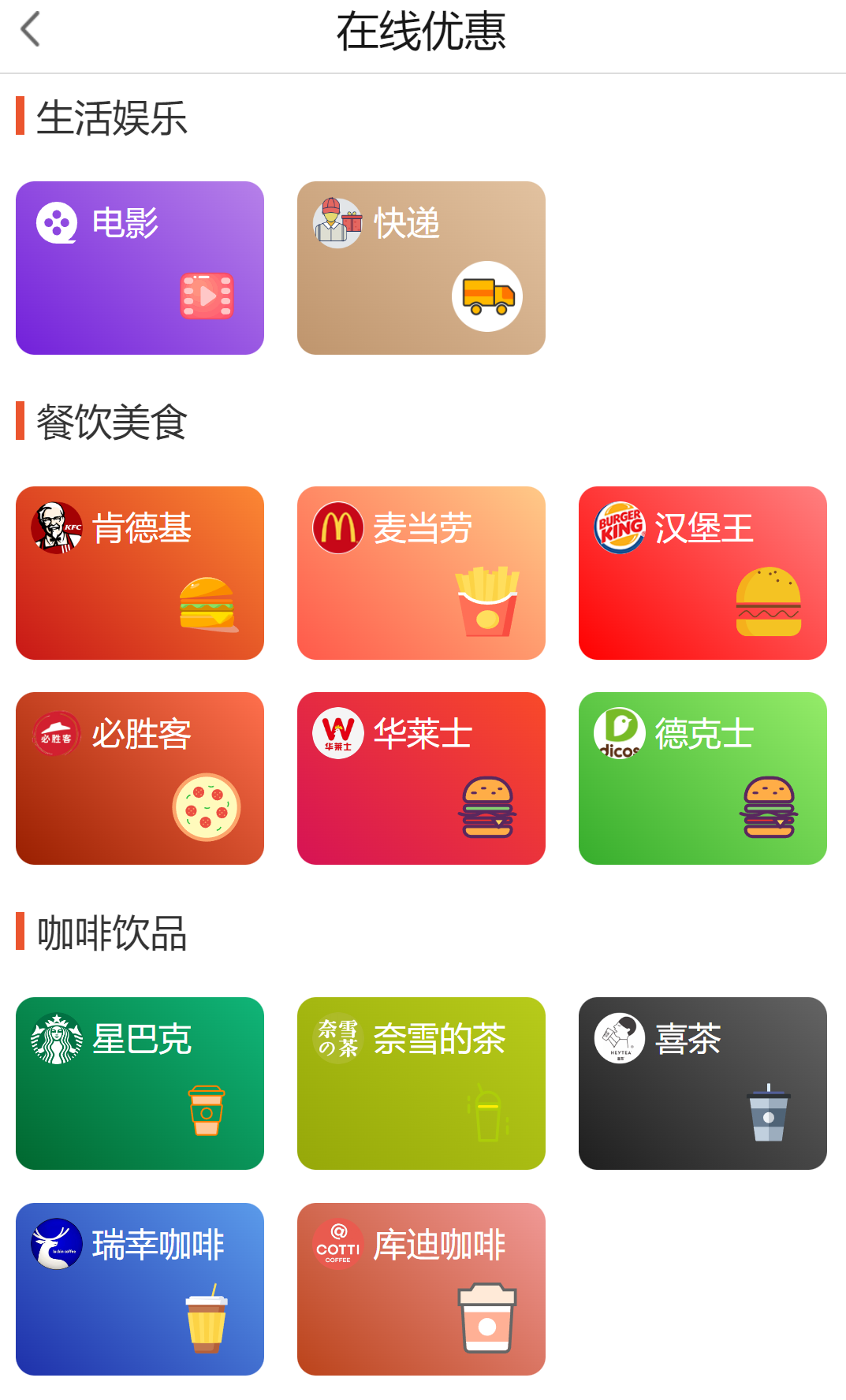Screen dimensions: 846x1400
Task: Select the 肯德基 KFC card
Action: [140, 573]
